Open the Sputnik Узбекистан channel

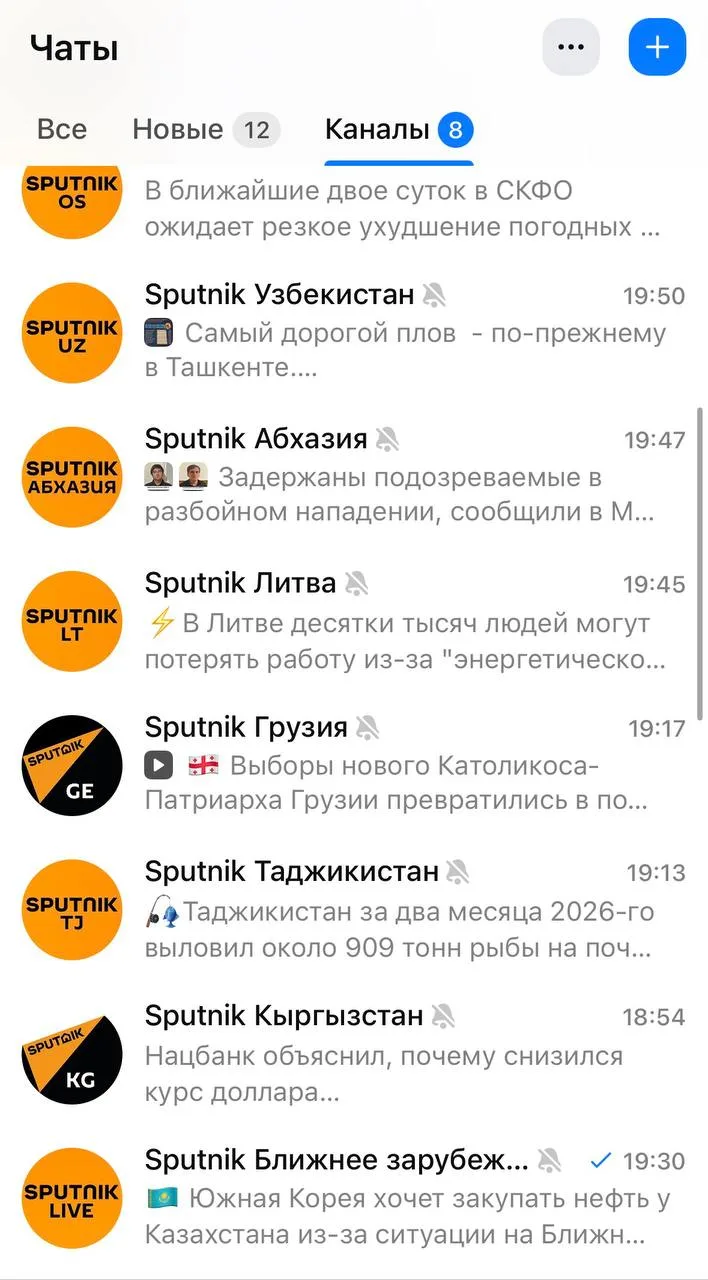(x=400, y=331)
